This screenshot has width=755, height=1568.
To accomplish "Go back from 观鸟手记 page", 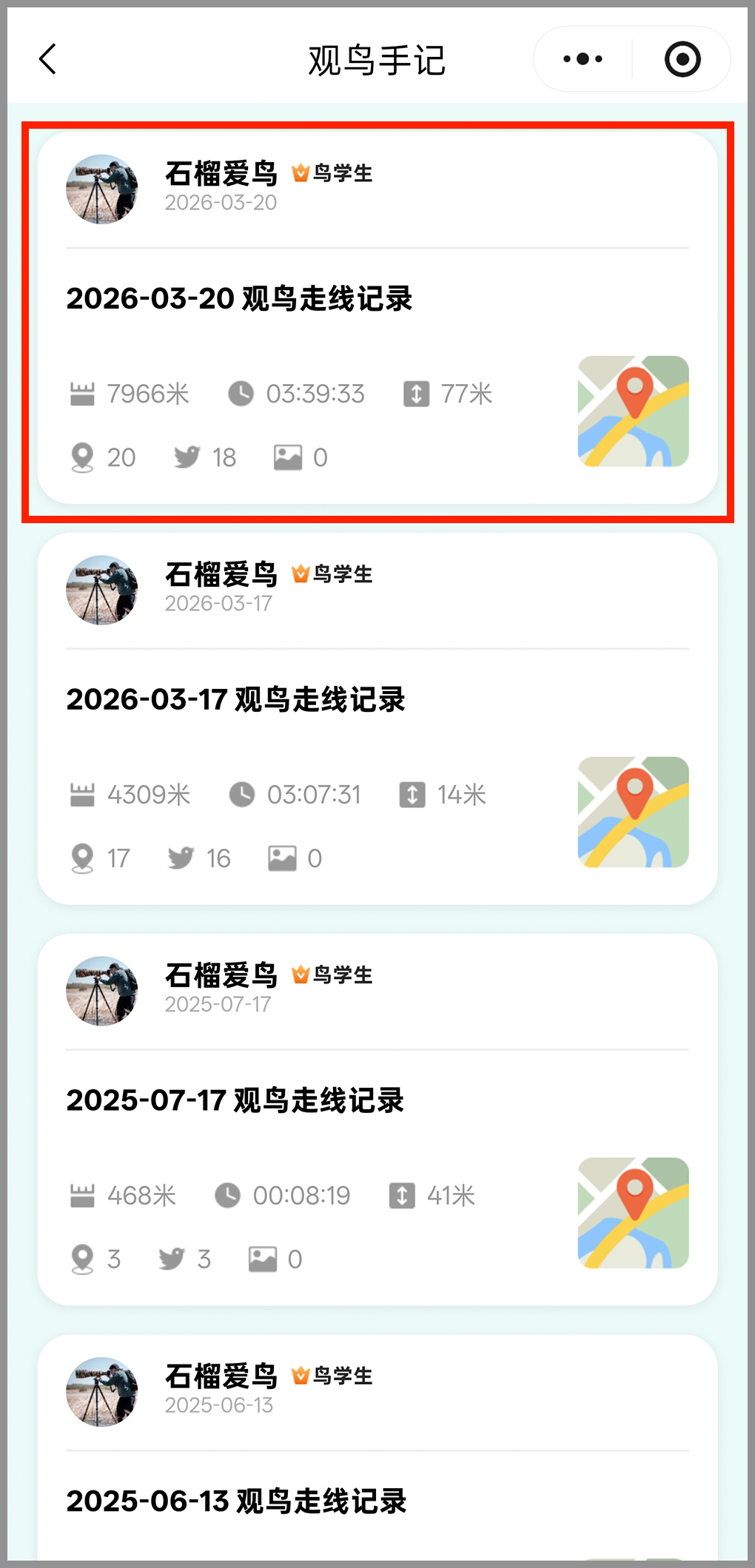I will (x=48, y=59).
